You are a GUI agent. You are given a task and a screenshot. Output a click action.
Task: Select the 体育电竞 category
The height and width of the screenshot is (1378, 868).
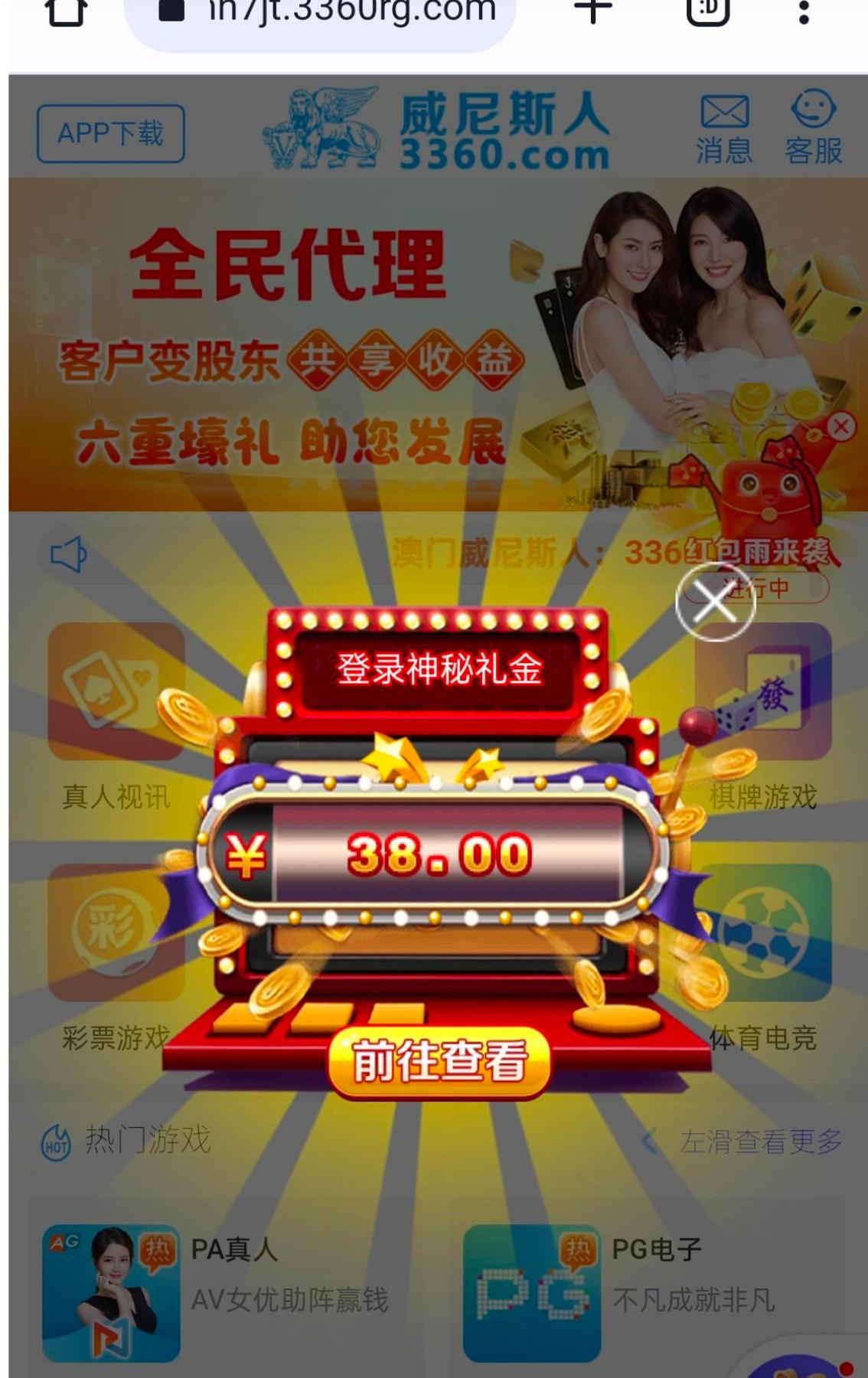(762, 957)
